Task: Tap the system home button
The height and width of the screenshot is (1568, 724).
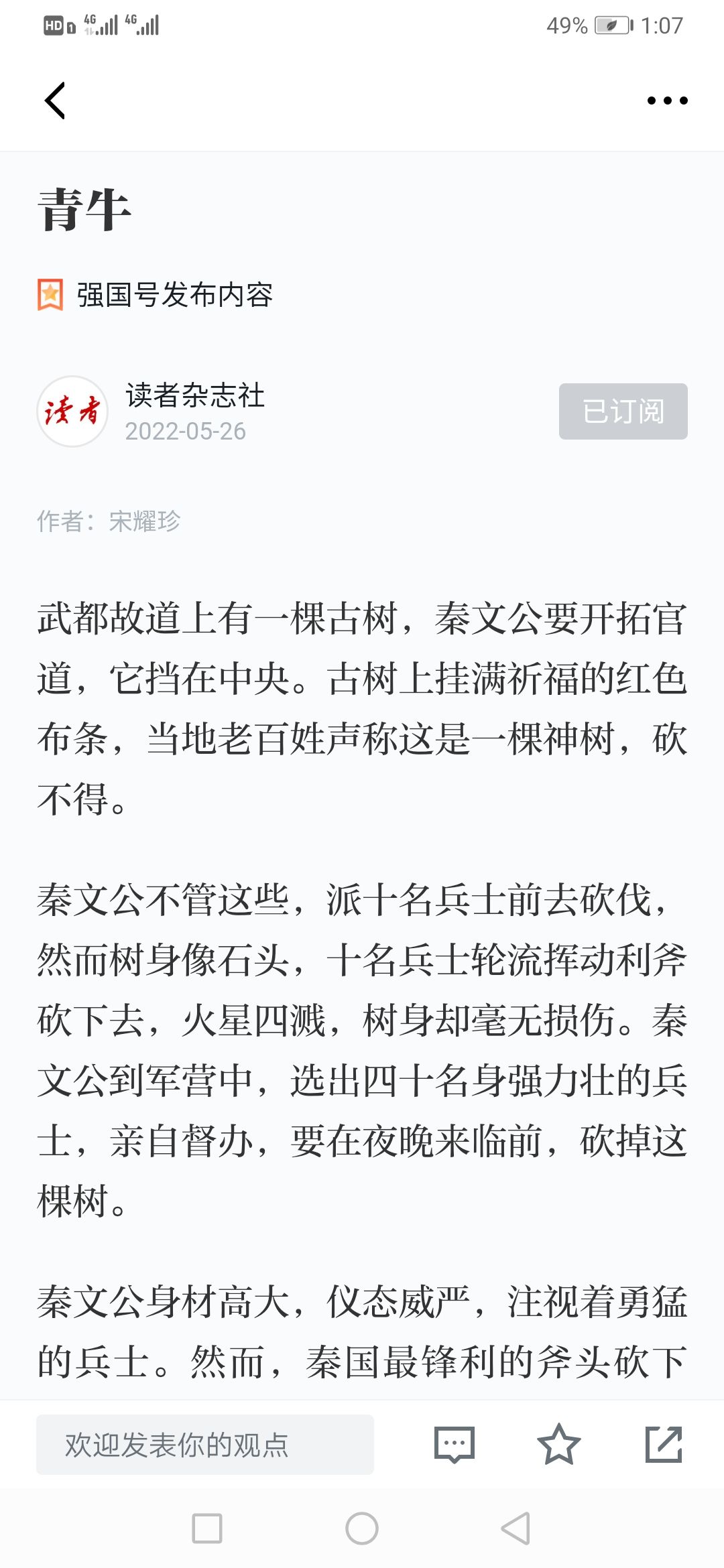Action: pyautogui.click(x=362, y=1528)
